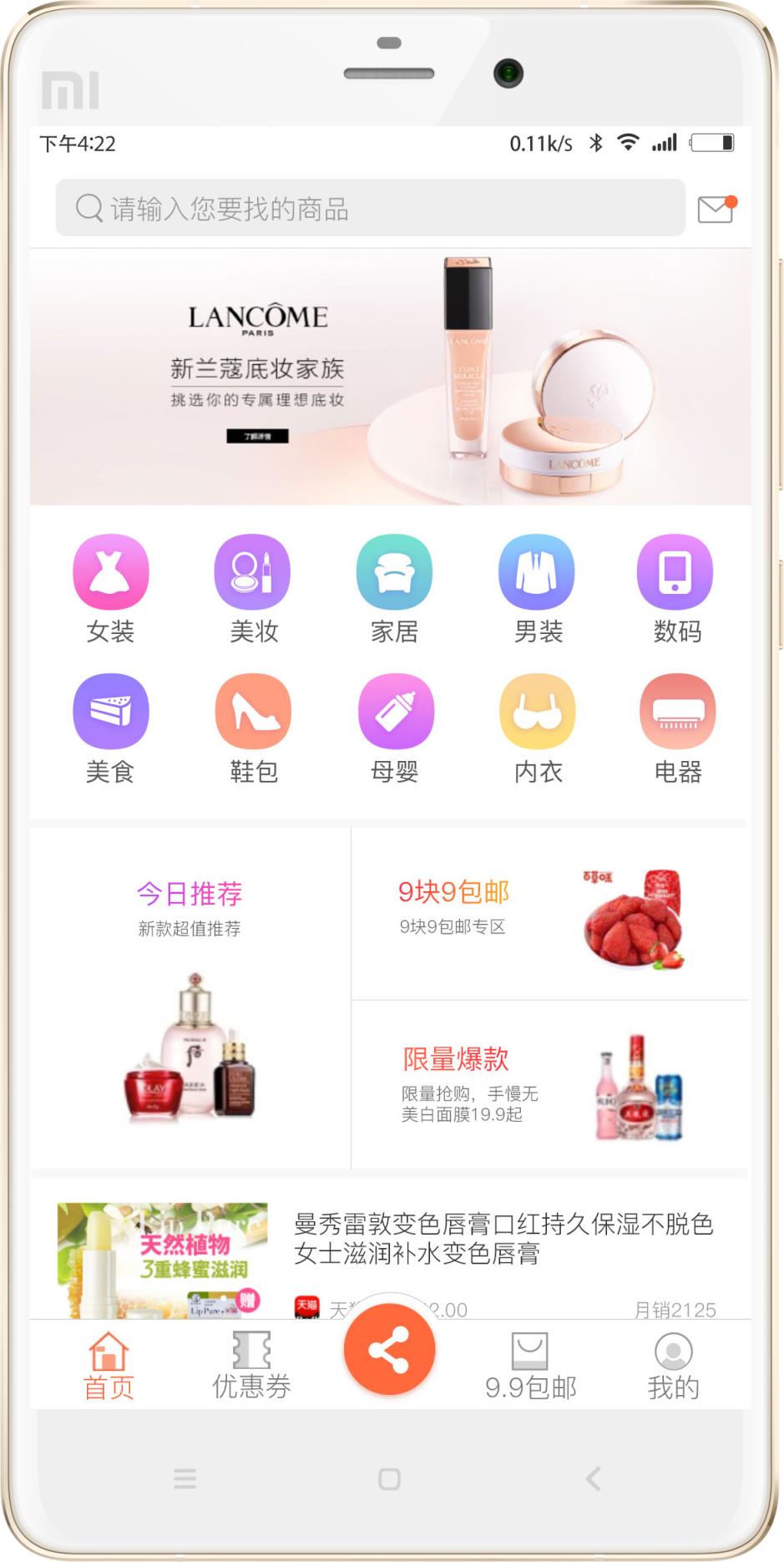The height and width of the screenshot is (1562, 784).
Task: Open the 美妆 (beauty) category
Action: [252, 587]
